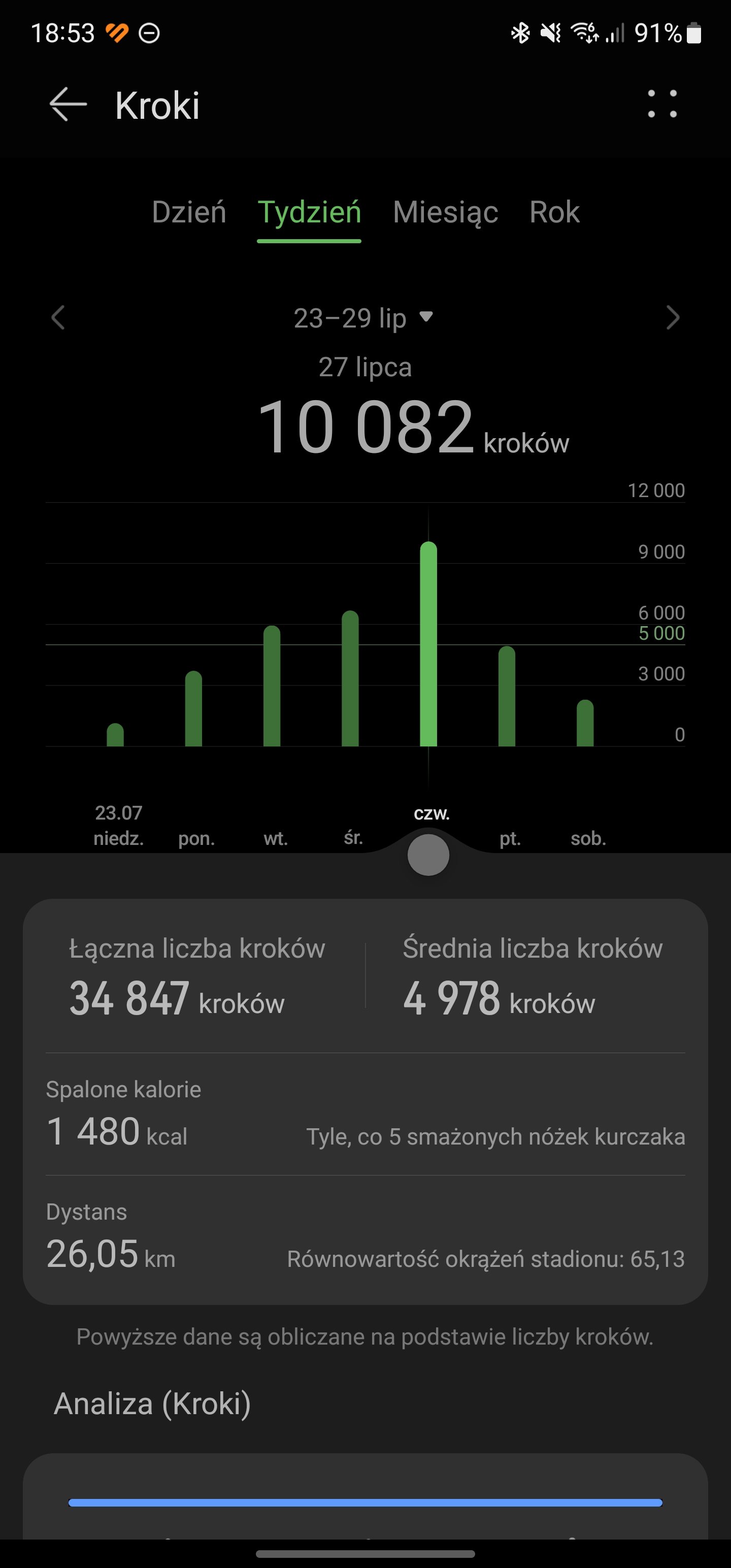Switch to the Miesiąc tab
This screenshot has width=731, height=1568.
click(x=446, y=212)
